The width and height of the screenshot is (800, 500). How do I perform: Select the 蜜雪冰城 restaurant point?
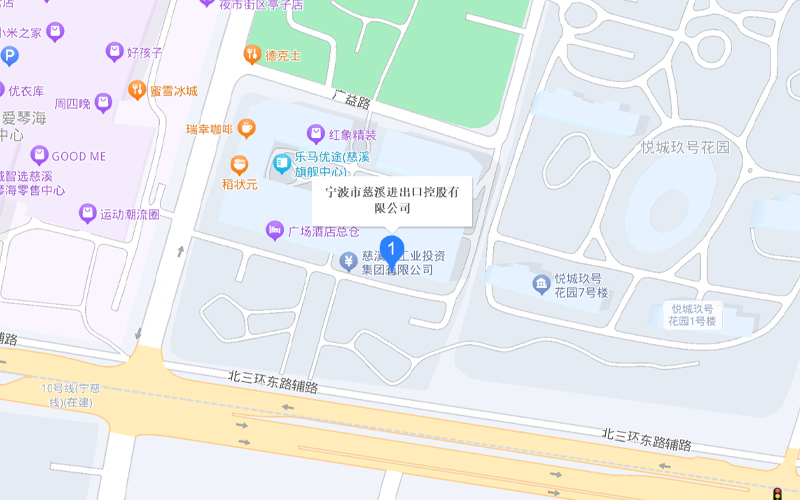point(136,91)
